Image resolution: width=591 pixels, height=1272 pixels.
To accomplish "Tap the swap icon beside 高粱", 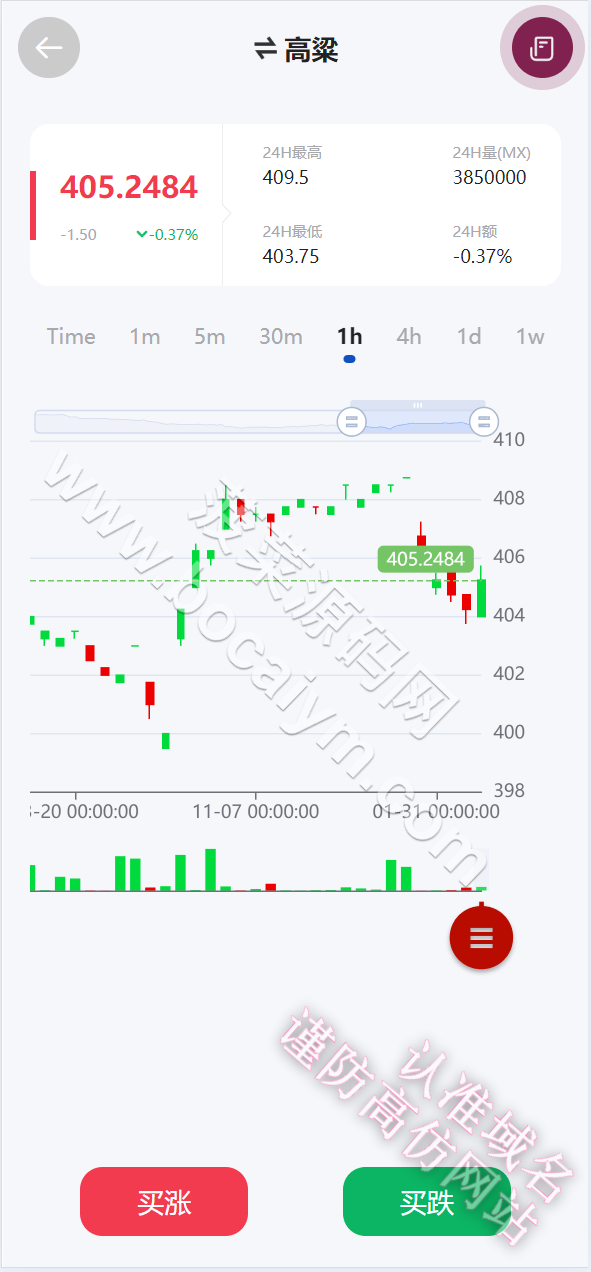I will [x=265, y=49].
